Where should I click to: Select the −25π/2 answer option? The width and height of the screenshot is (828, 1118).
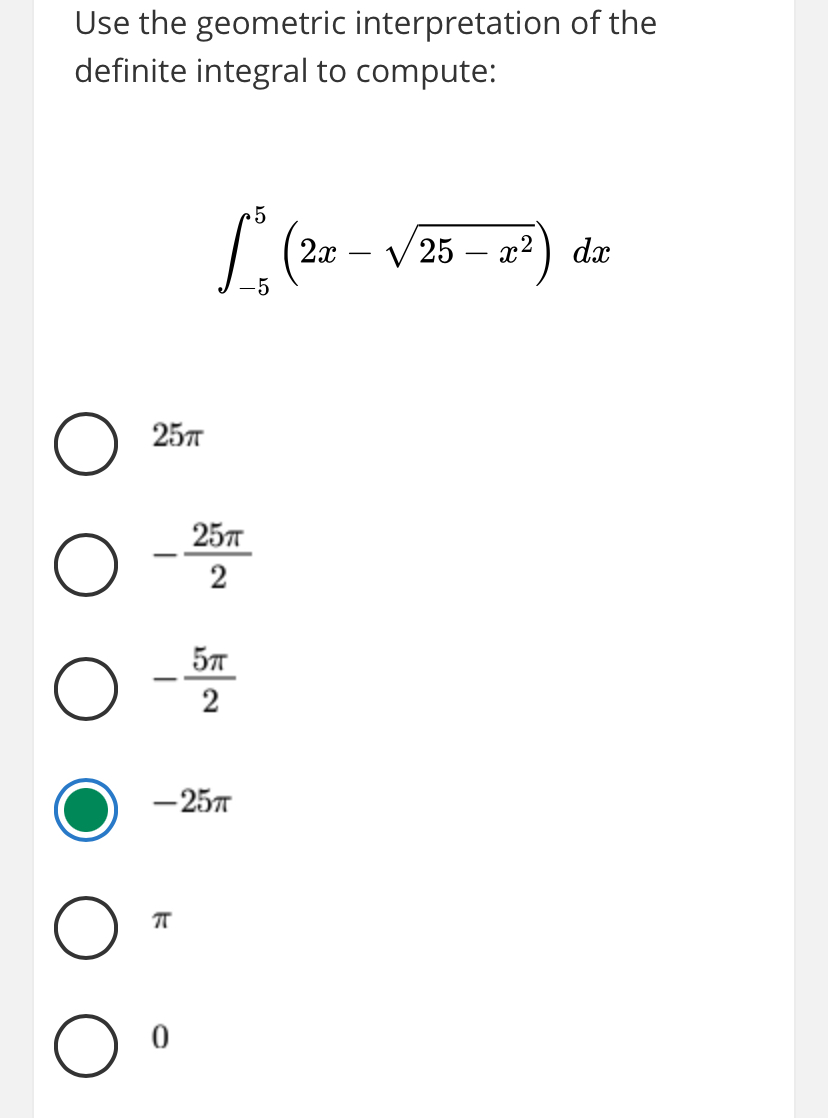coord(85,565)
